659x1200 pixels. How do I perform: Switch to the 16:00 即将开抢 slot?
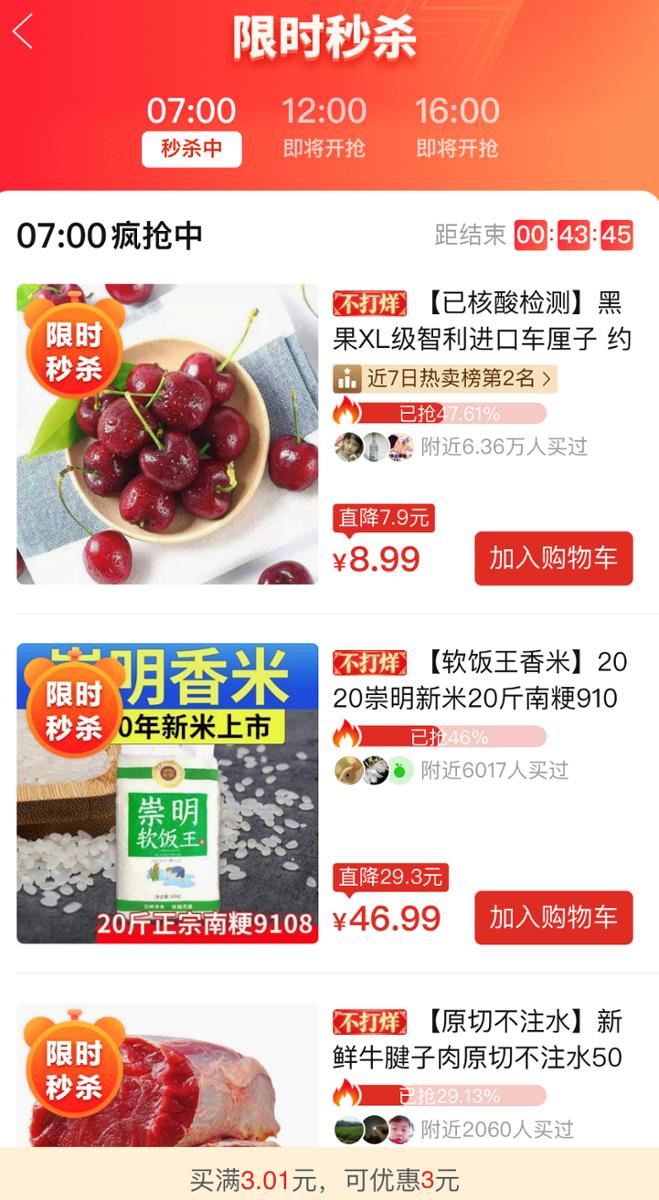pyautogui.click(x=457, y=129)
